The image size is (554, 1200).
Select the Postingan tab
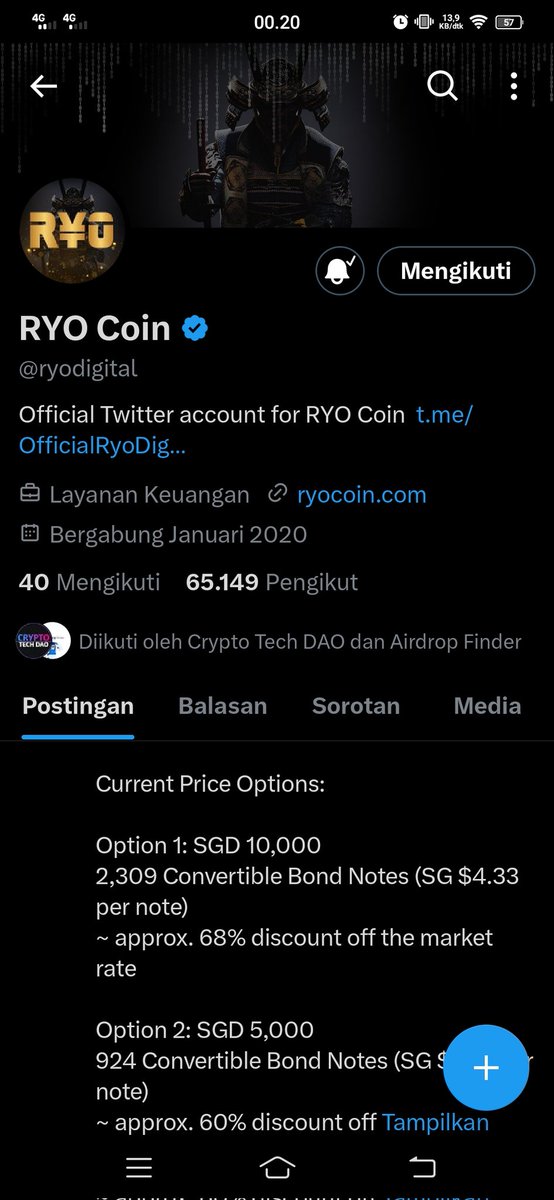[x=78, y=706]
